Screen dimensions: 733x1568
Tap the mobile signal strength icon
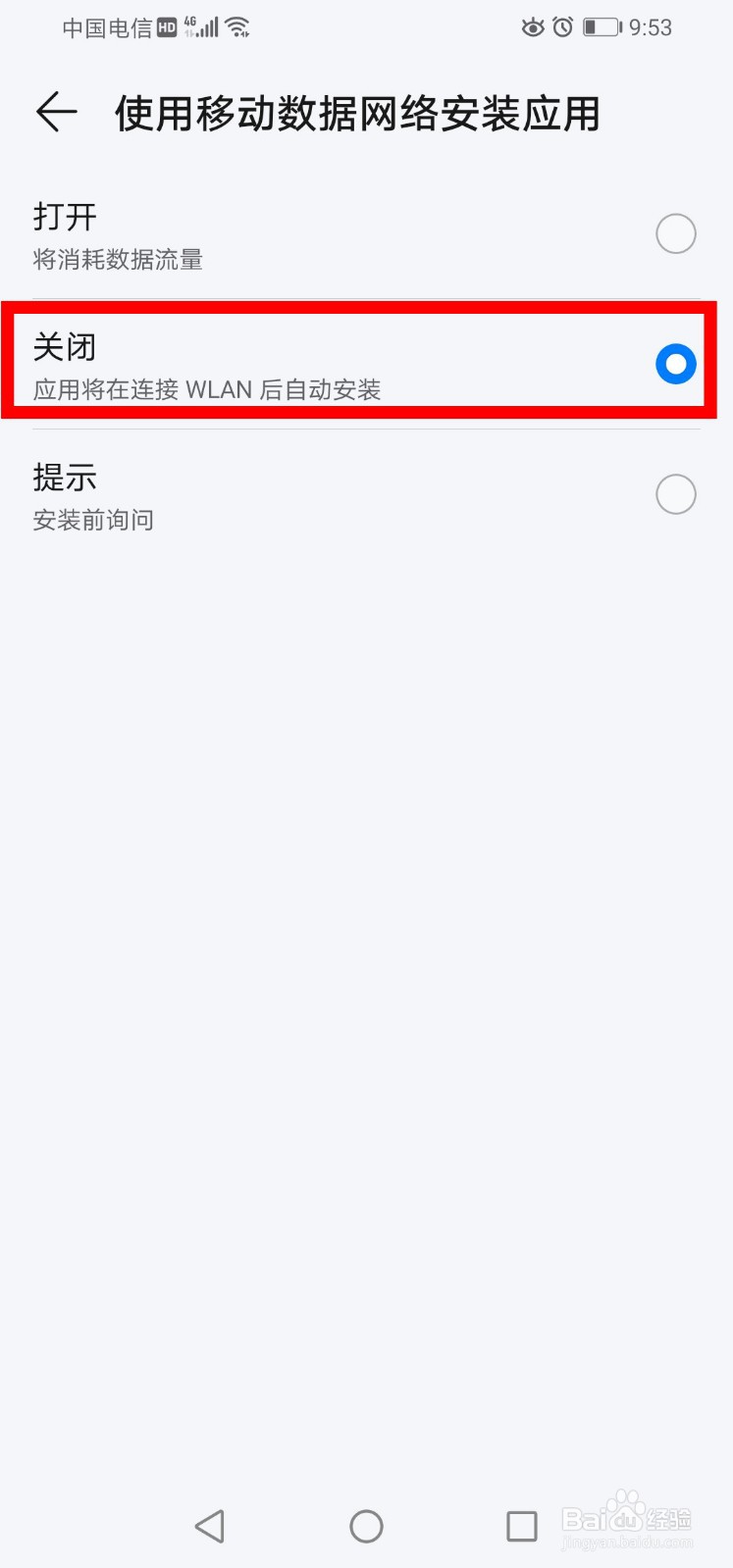click(x=207, y=27)
